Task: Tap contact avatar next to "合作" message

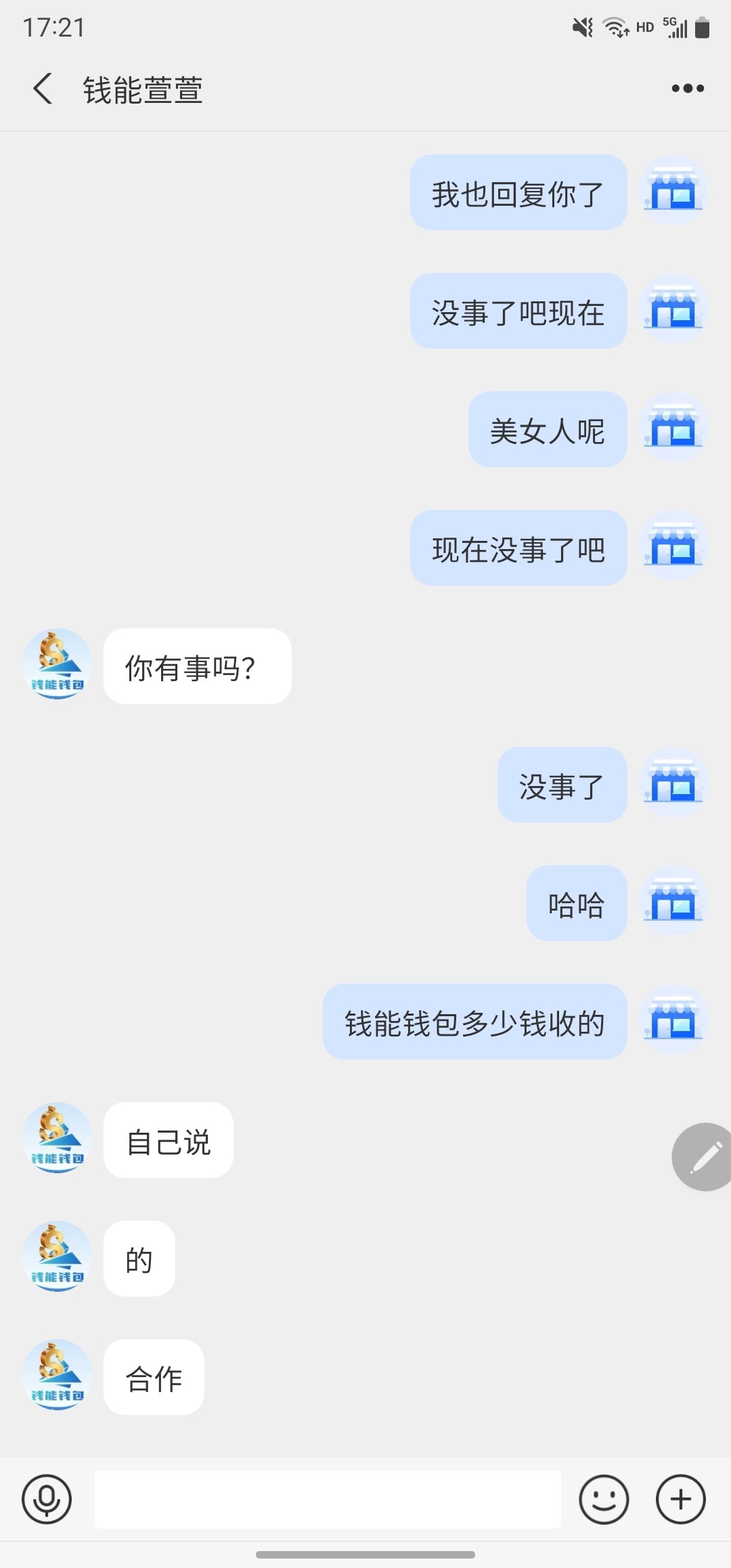Action: coord(58,1376)
